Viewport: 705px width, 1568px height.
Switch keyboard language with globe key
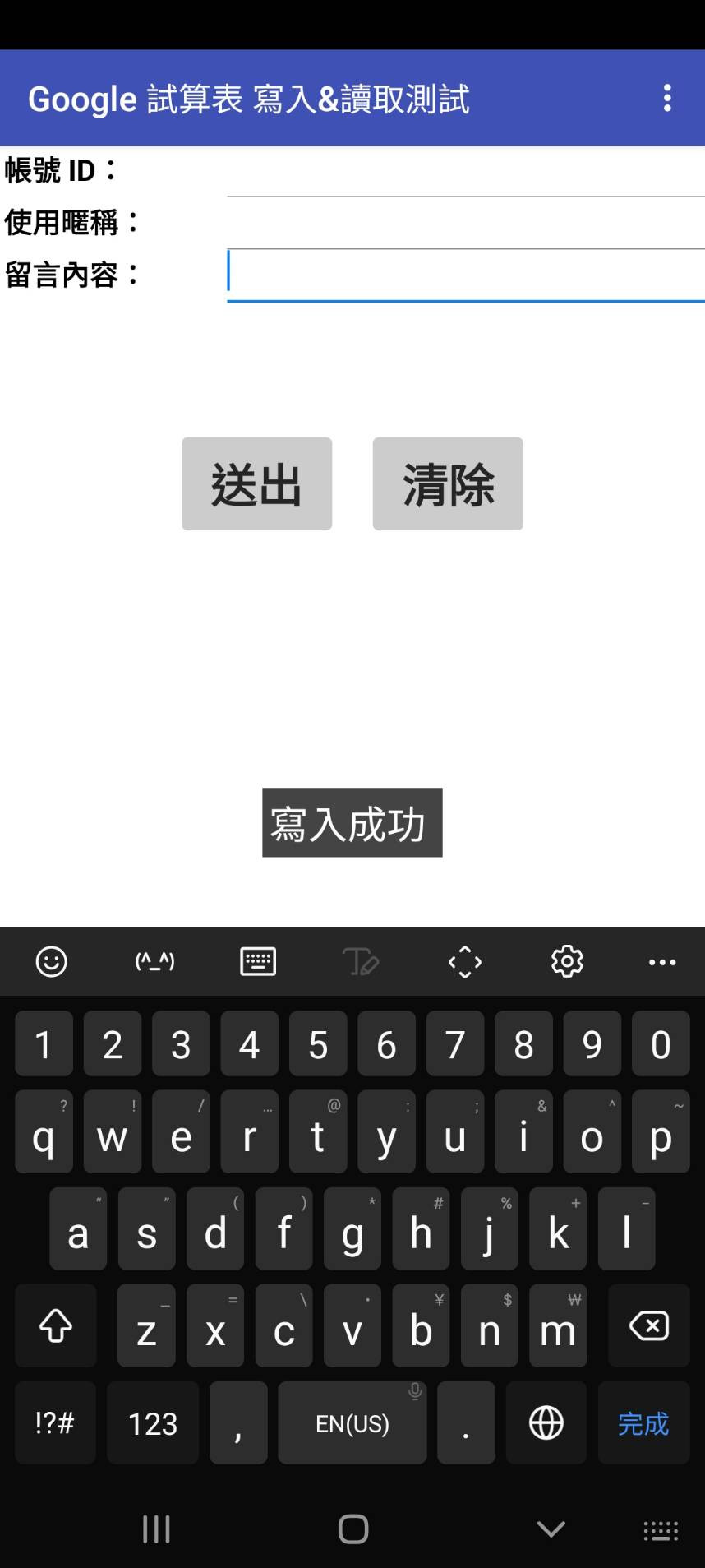click(546, 1423)
